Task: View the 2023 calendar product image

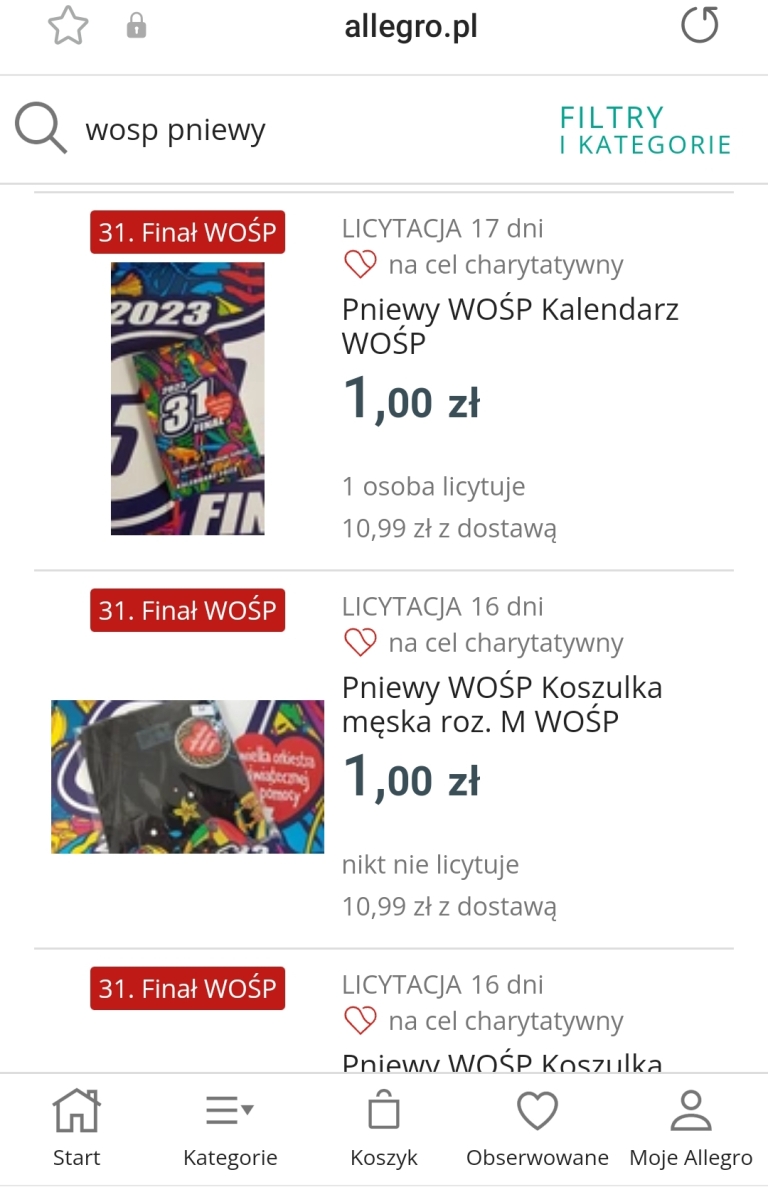Action: click(x=187, y=398)
